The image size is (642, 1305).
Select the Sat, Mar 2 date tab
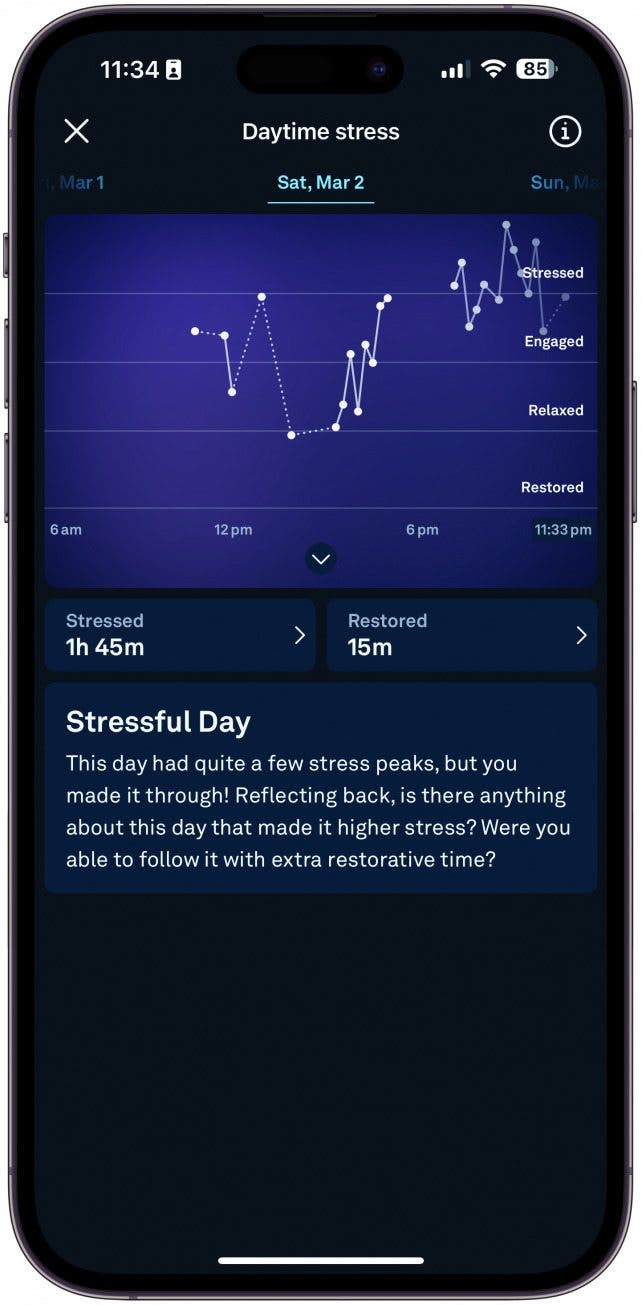[320, 183]
